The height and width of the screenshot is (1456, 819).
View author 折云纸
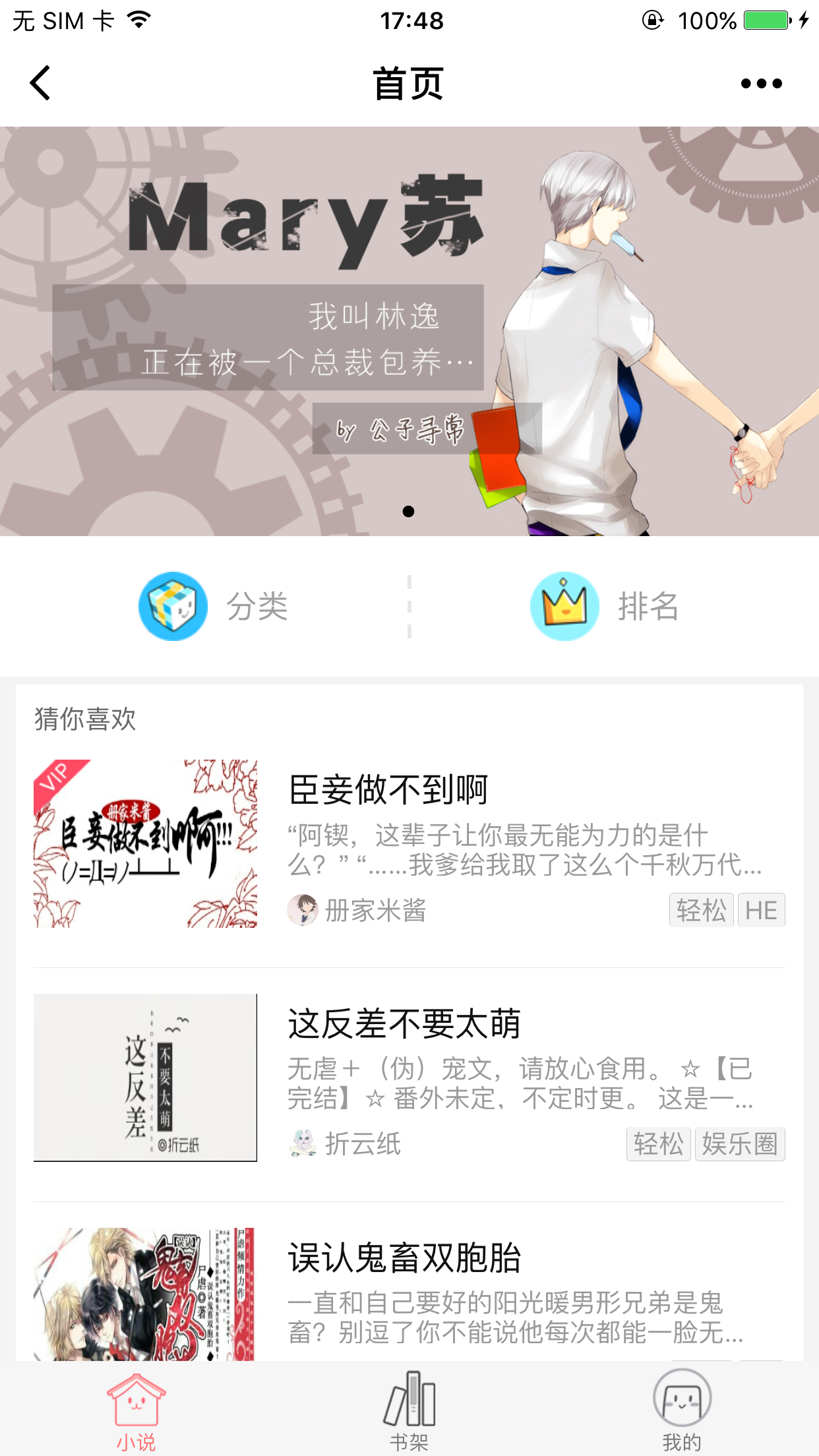pyautogui.click(x=362, y=1144)
